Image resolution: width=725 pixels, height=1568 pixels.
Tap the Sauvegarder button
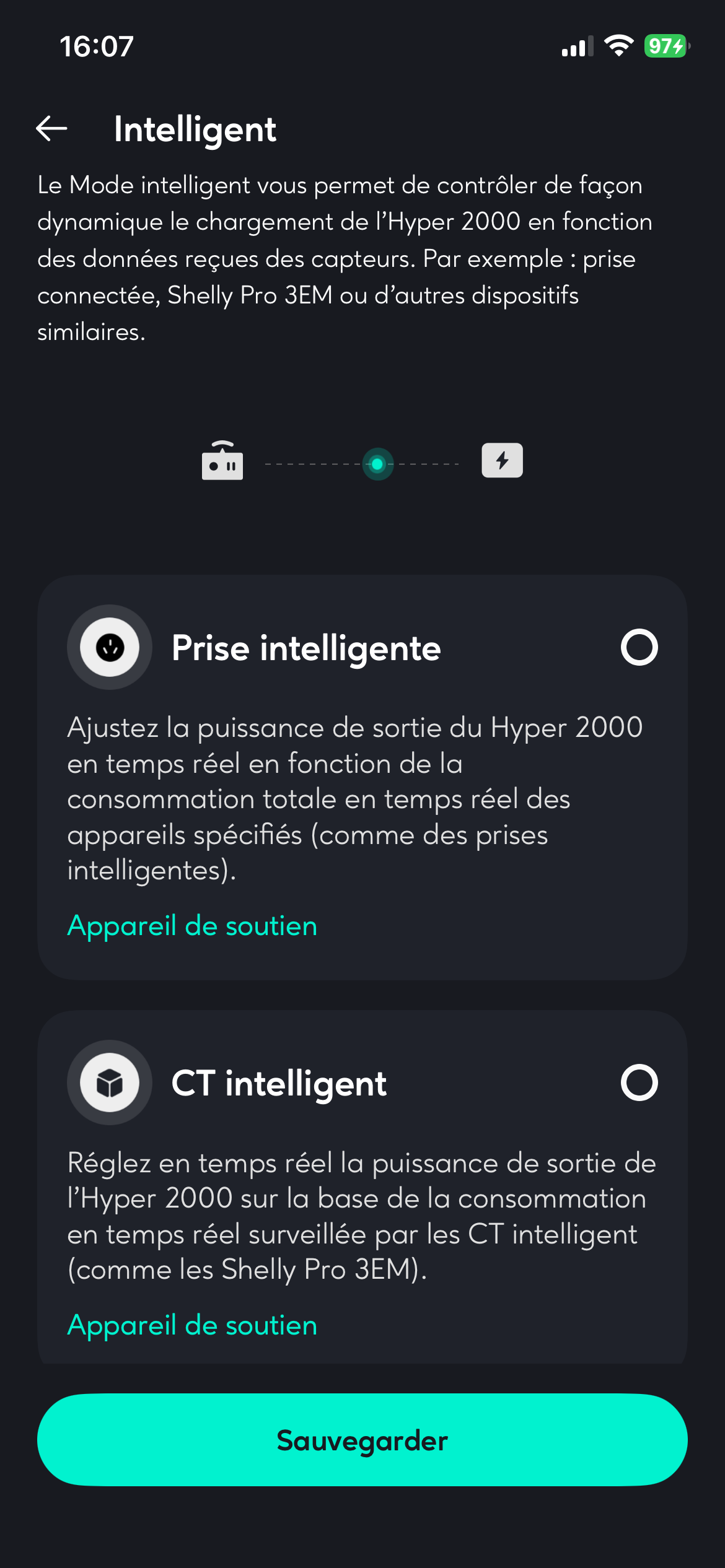pos(362,1440)
